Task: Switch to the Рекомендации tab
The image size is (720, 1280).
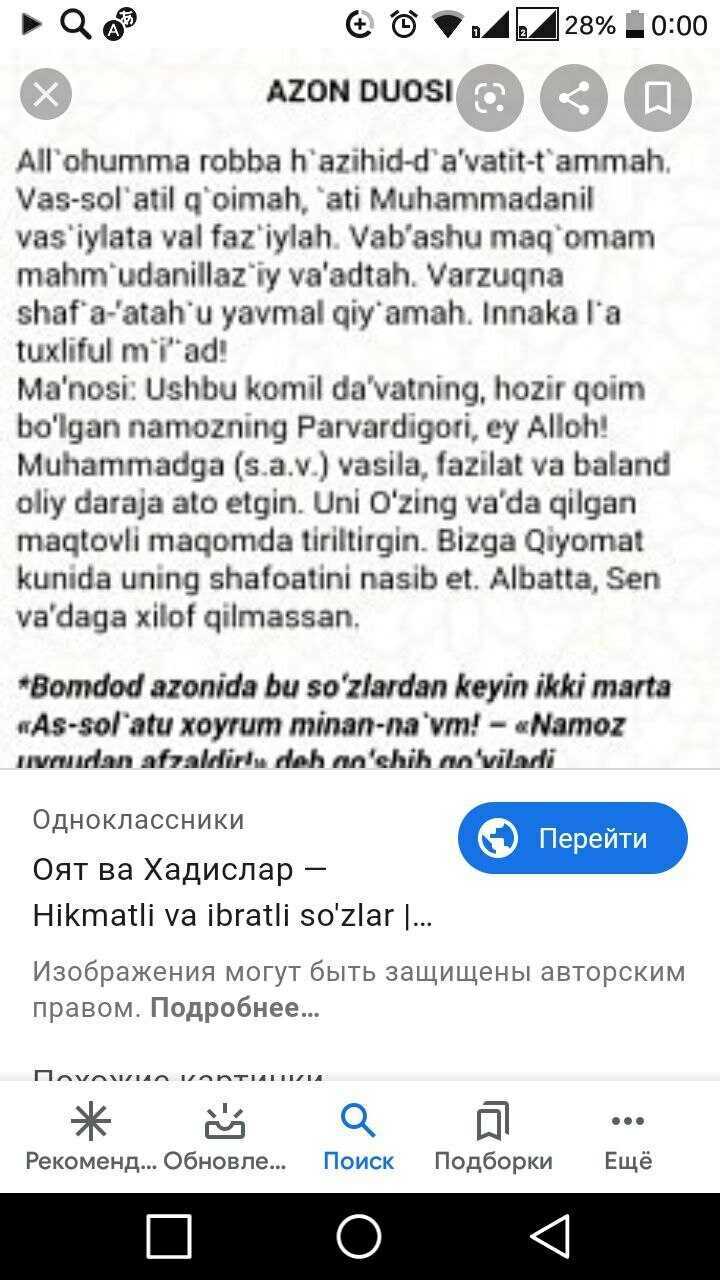Action: [x=91, y=1138]
